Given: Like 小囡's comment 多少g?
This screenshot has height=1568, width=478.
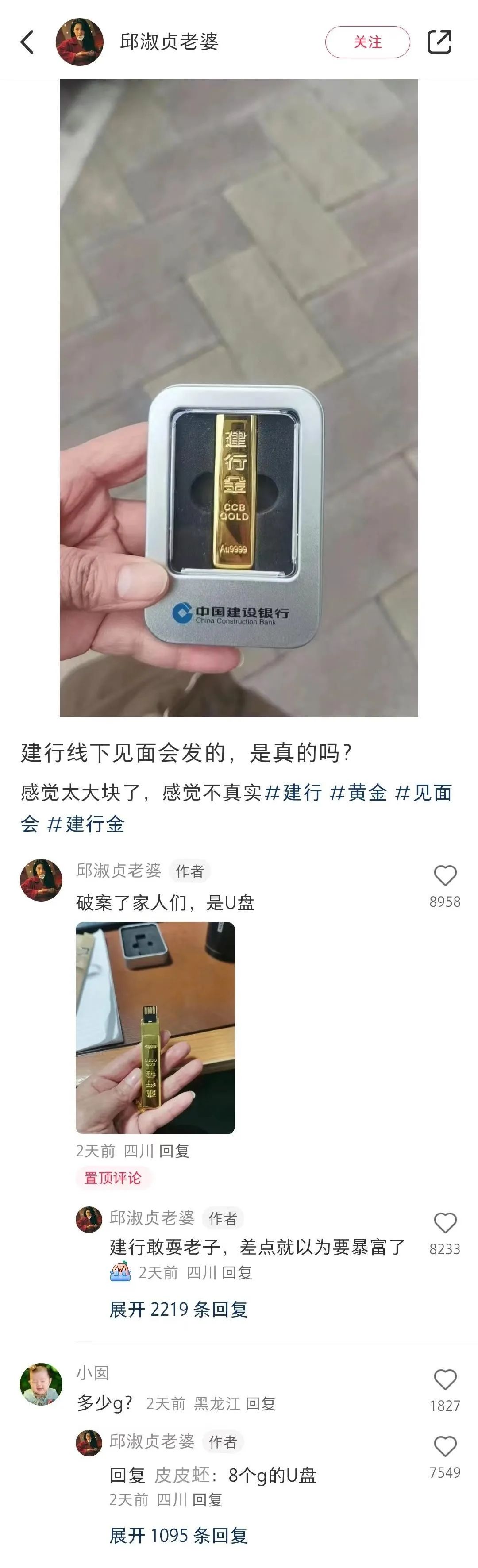Looking at the screenshot, I should 444,1380.
